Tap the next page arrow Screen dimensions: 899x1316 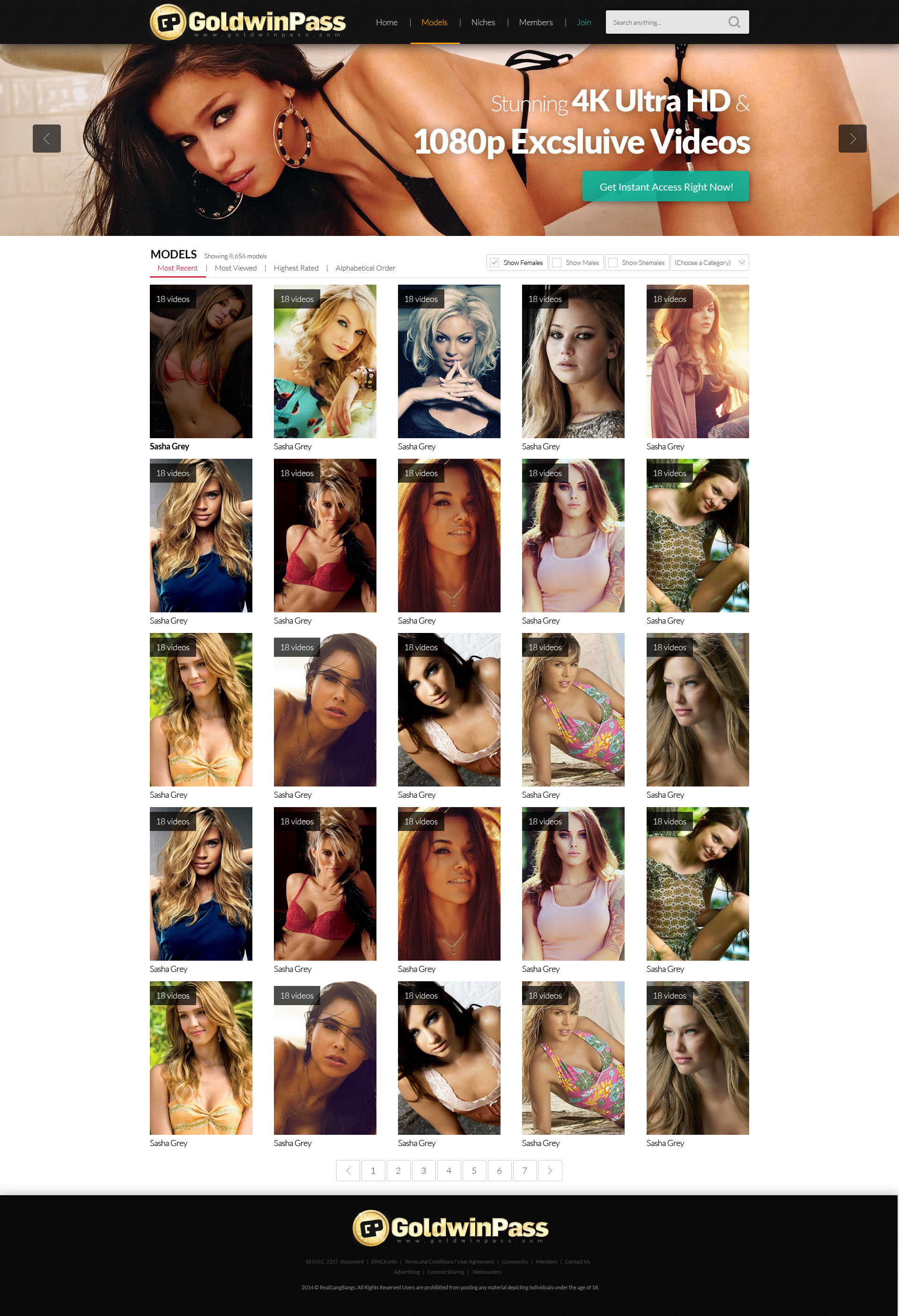point(550,1170)
